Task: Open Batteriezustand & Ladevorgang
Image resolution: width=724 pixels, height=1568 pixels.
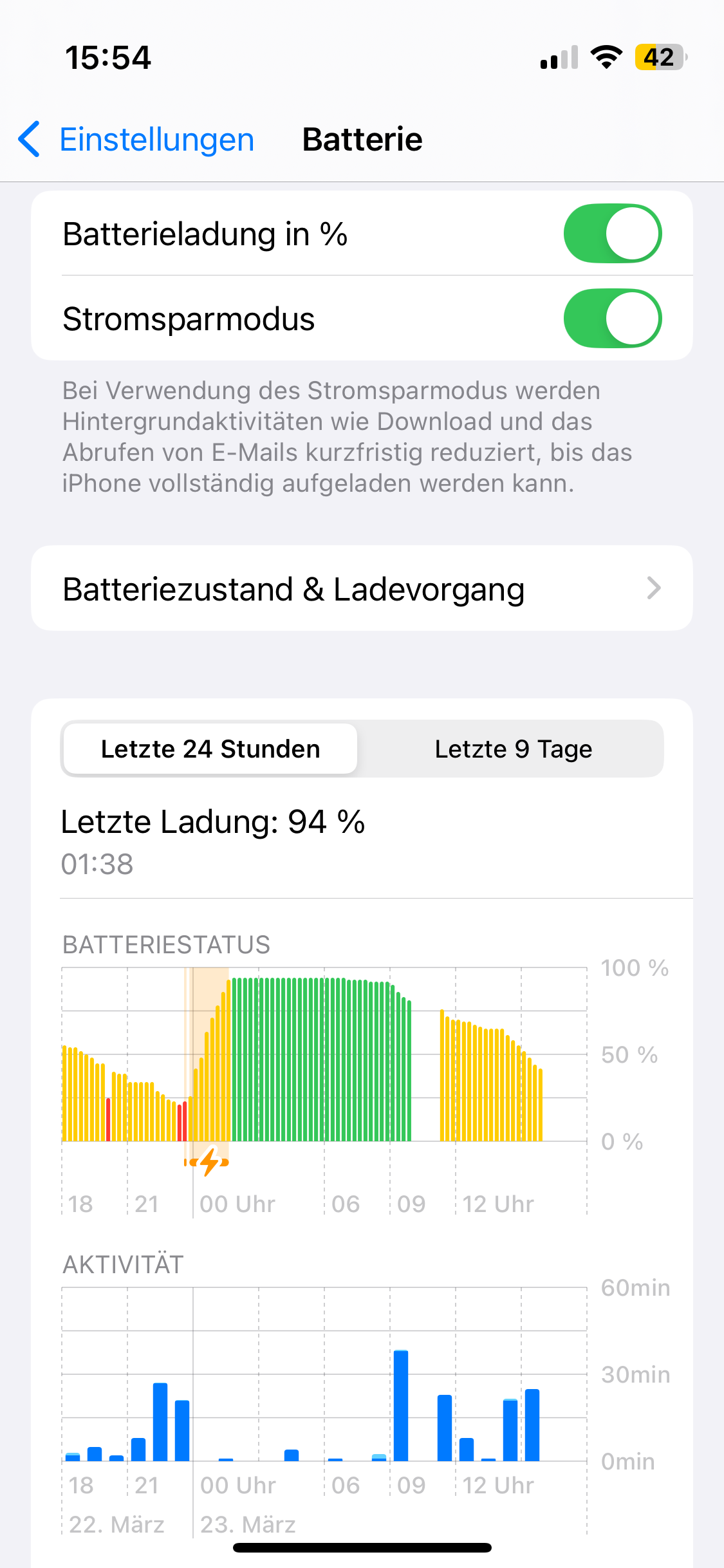Action: pyautogui.click(x=362, y=589)
